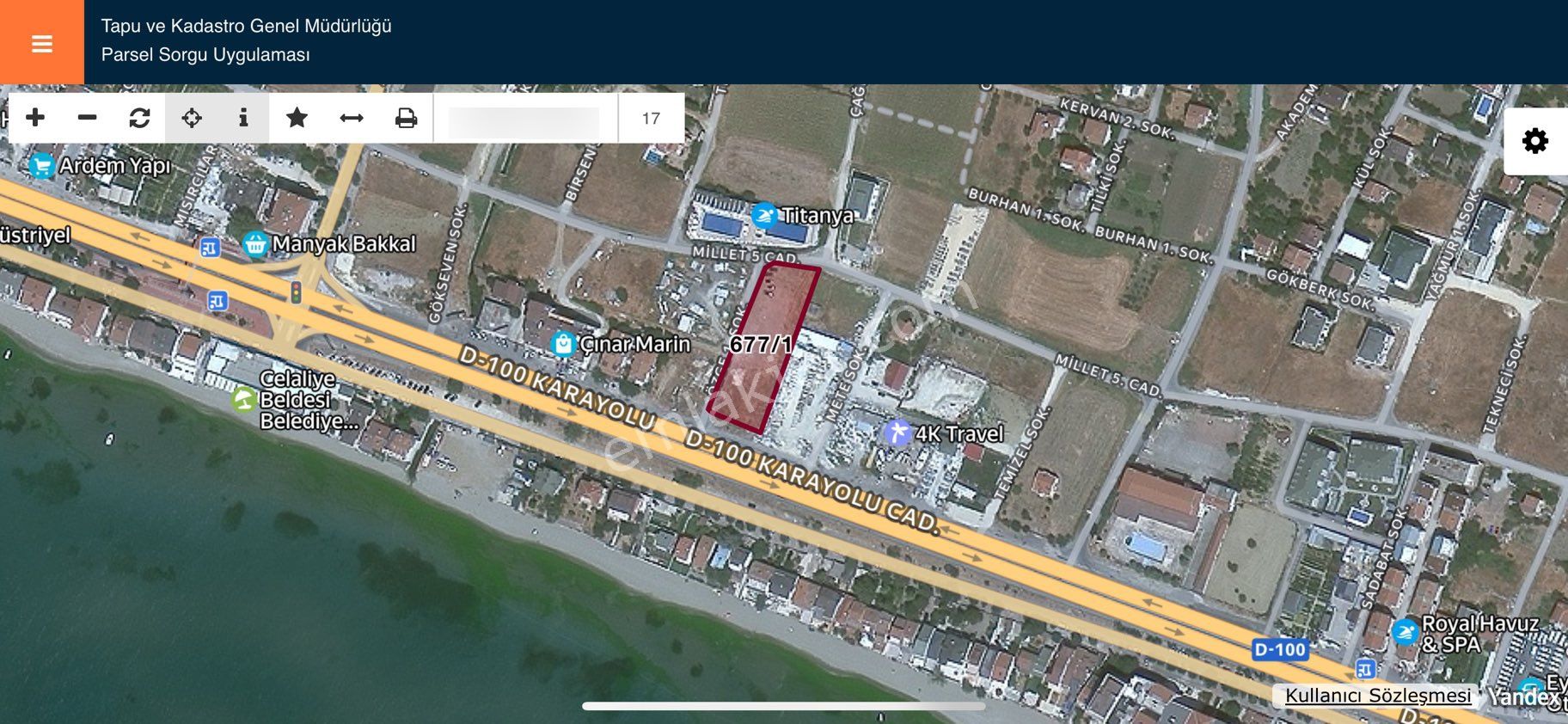Activate the locate crosshair tool
The width and height of the screenshot is (1568, 724).
pyautogui.click(x=192, y=118)
